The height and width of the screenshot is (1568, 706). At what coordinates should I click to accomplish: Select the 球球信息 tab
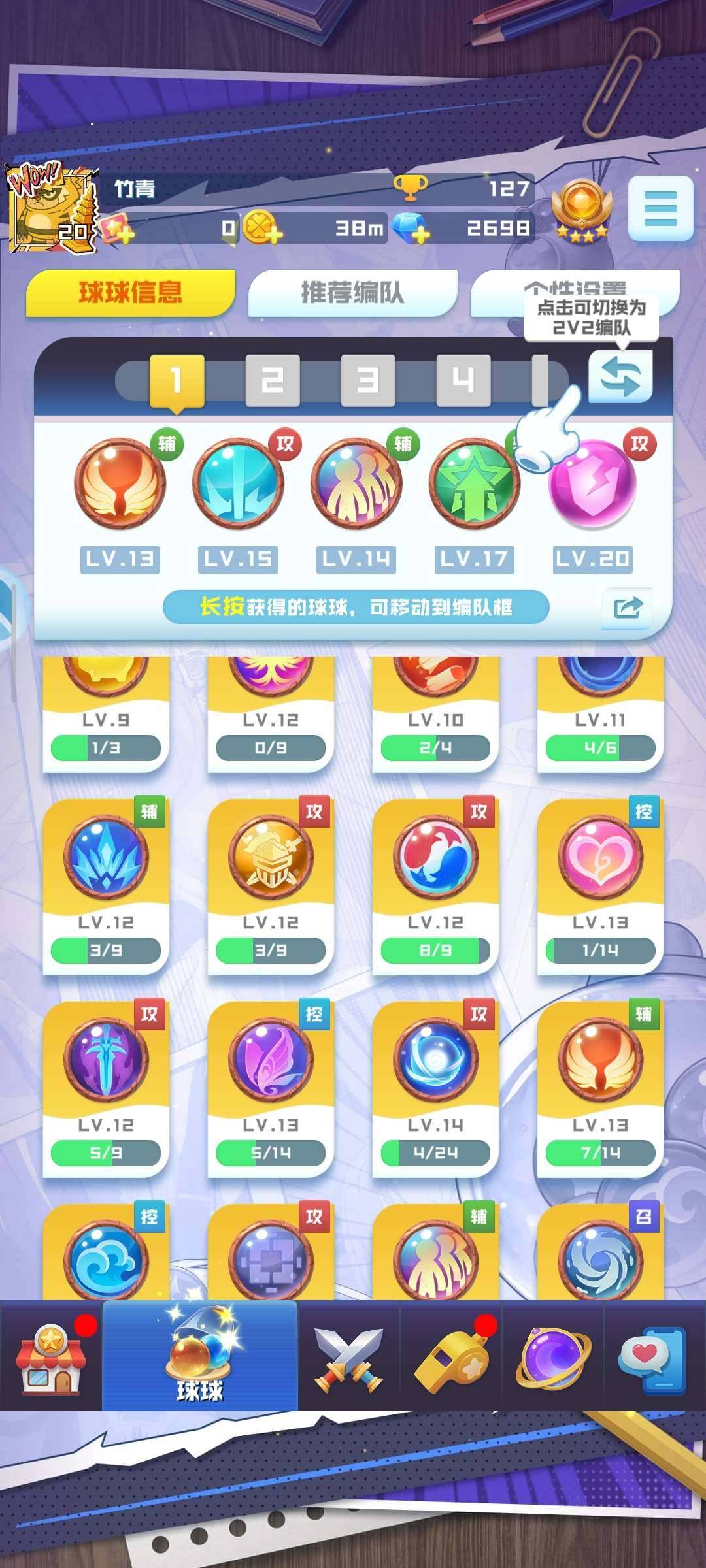pyautogui.click(x=130, y=293)
